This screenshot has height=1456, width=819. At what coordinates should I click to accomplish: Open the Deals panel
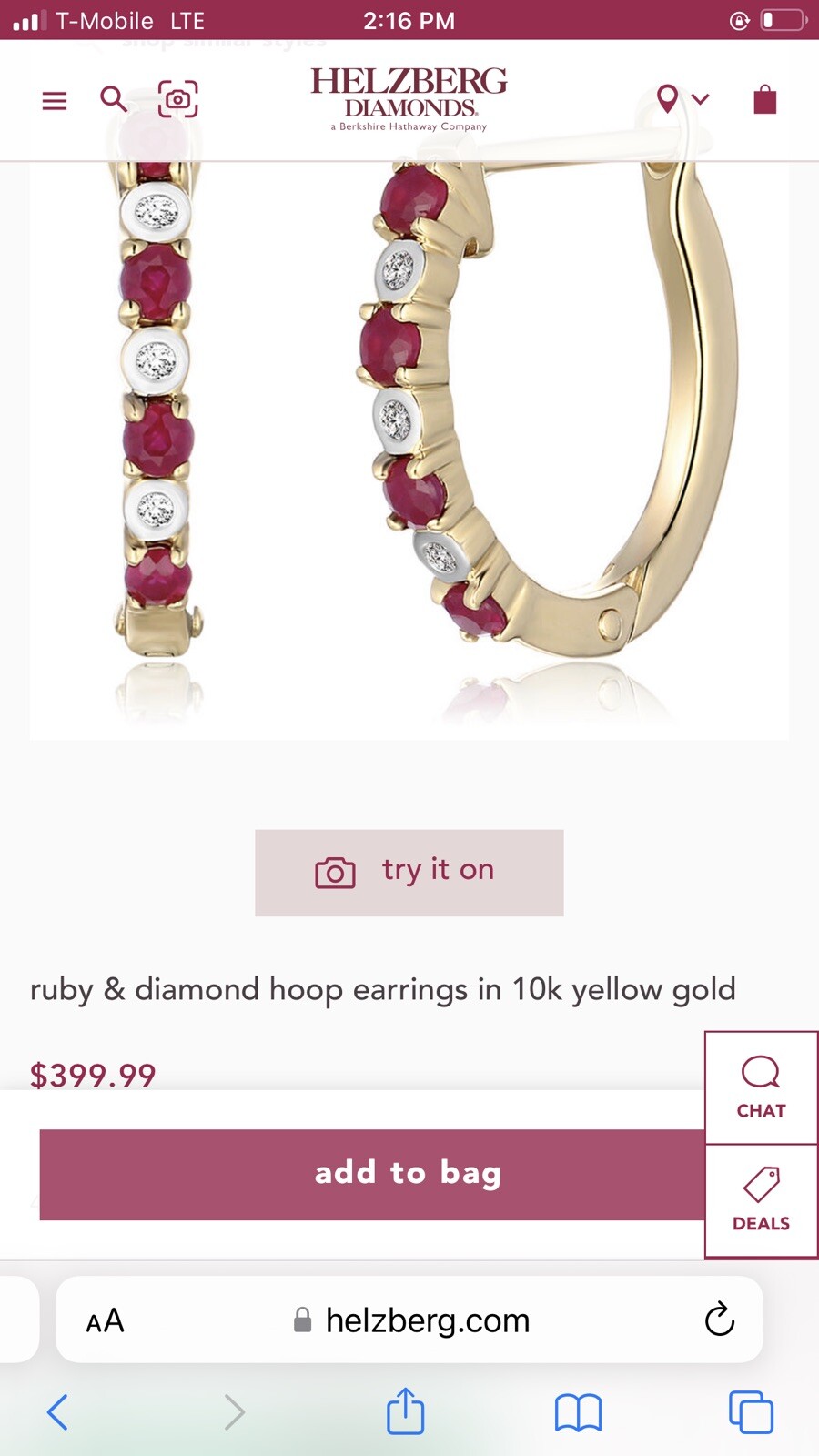click(761, 1201)
